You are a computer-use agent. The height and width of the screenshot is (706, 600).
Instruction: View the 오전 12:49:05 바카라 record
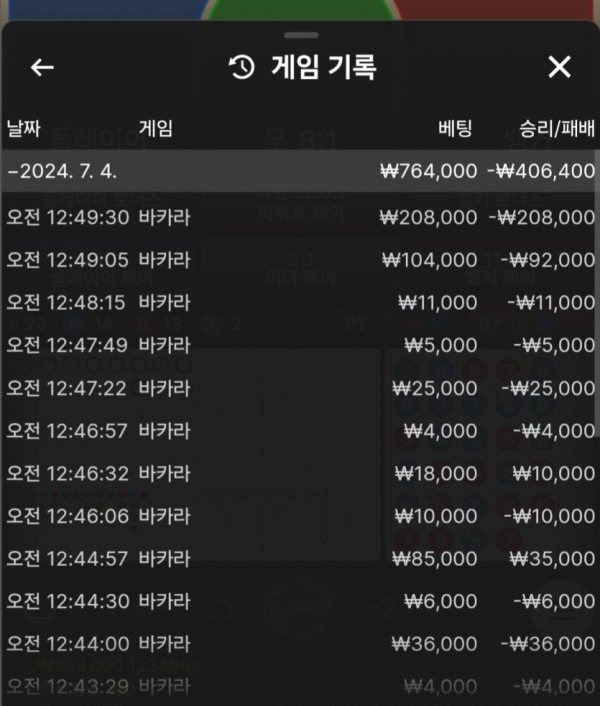tap(300, 259)
